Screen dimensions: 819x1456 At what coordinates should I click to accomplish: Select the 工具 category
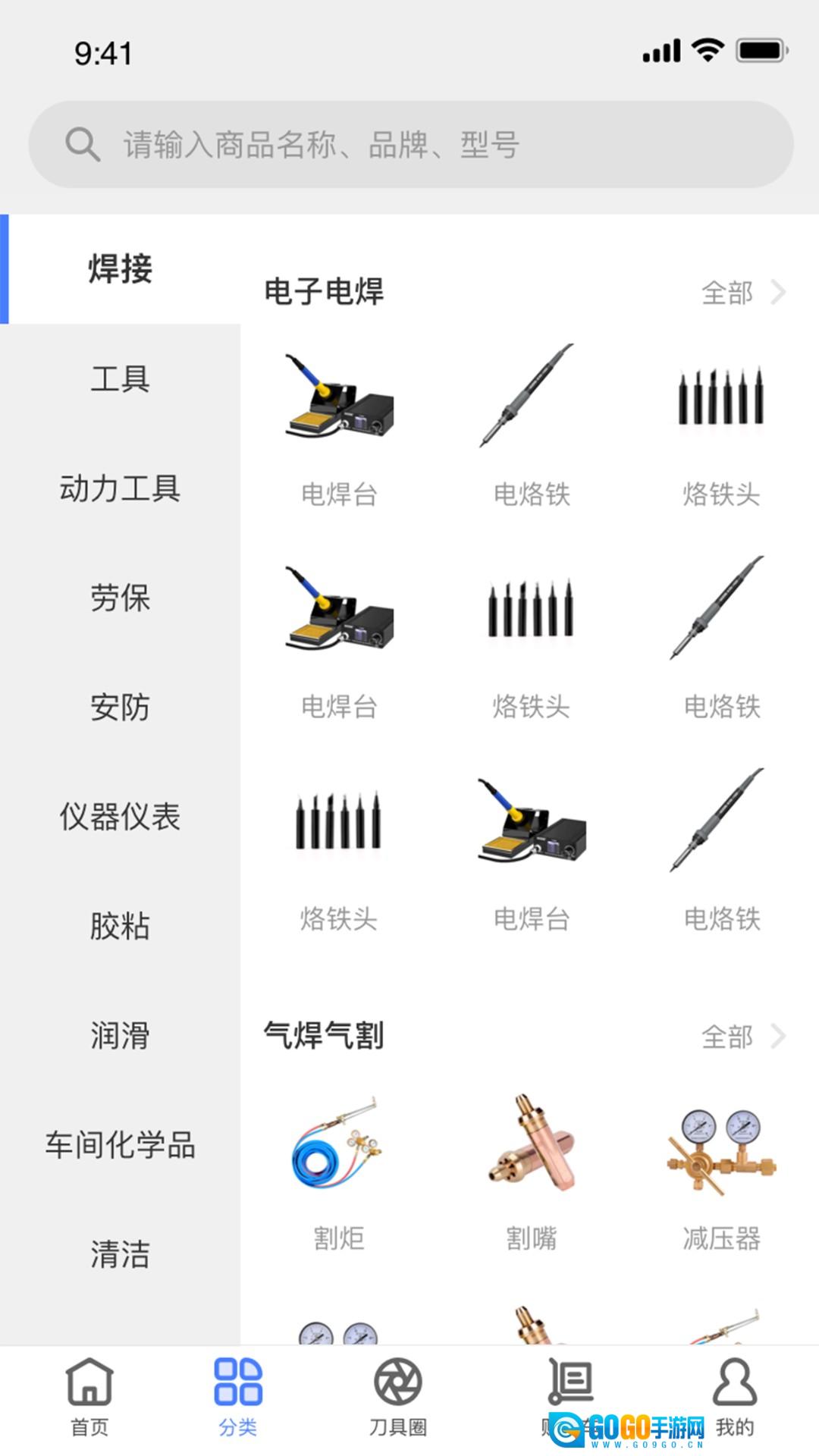120,378
